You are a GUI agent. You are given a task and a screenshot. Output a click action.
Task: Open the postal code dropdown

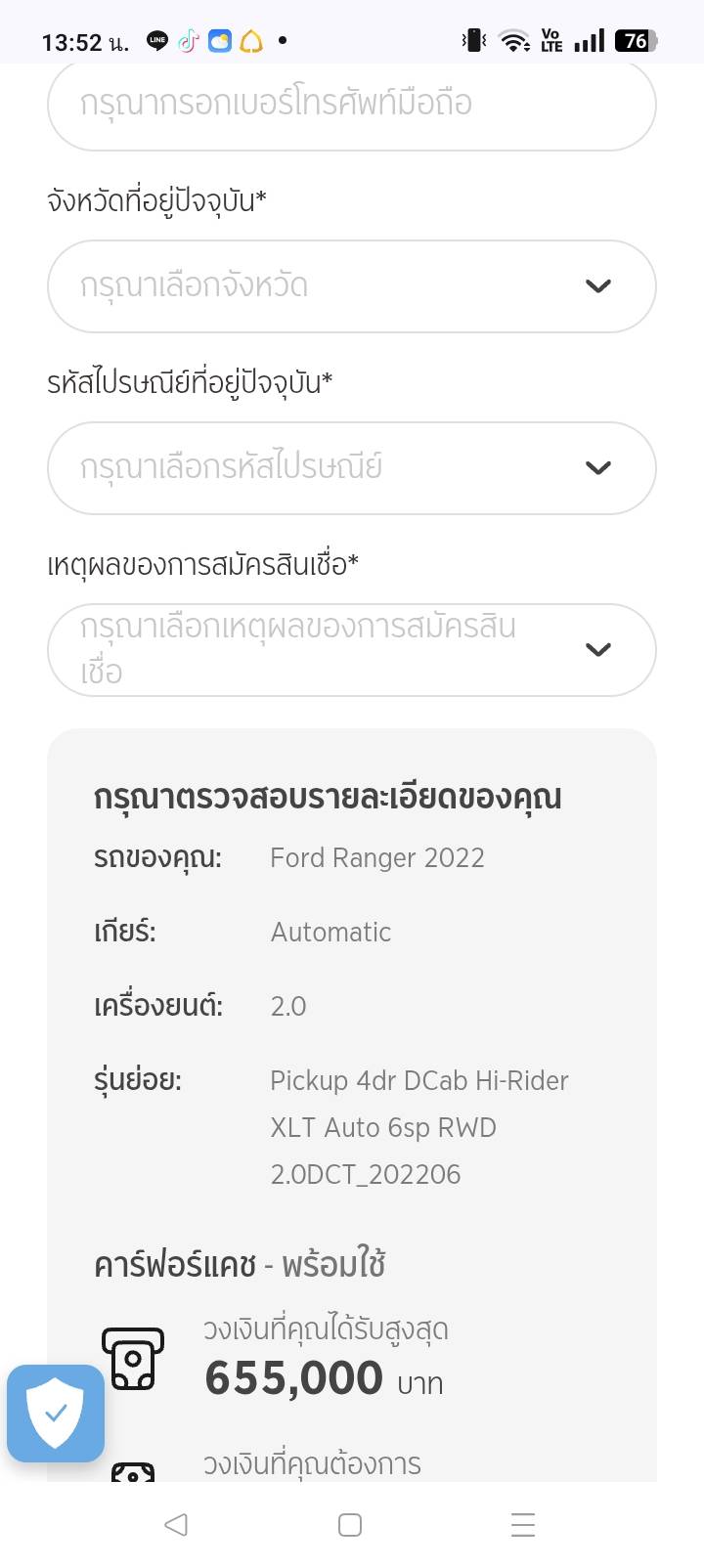351,468
